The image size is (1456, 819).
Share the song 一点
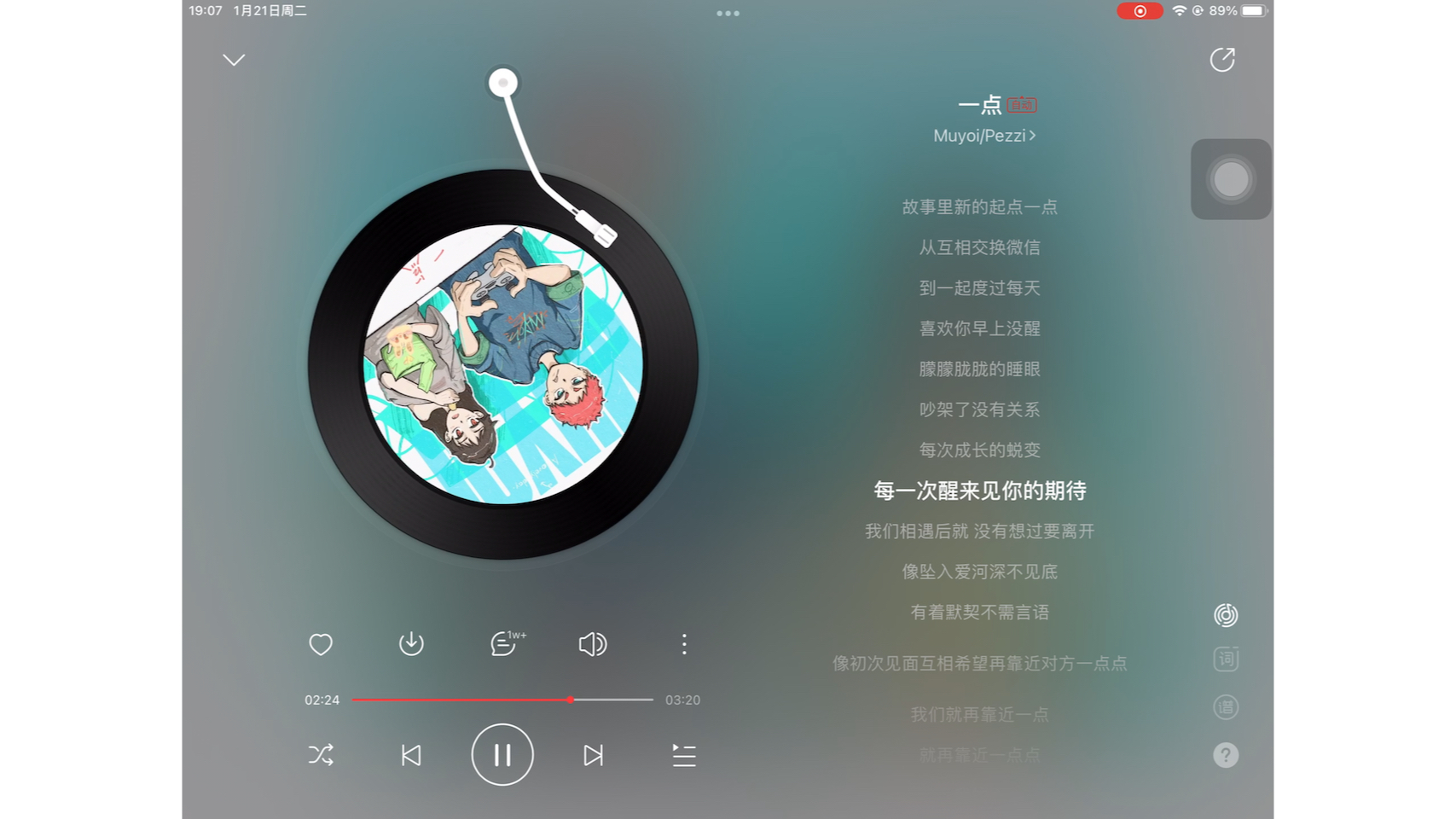[1222, 60]
